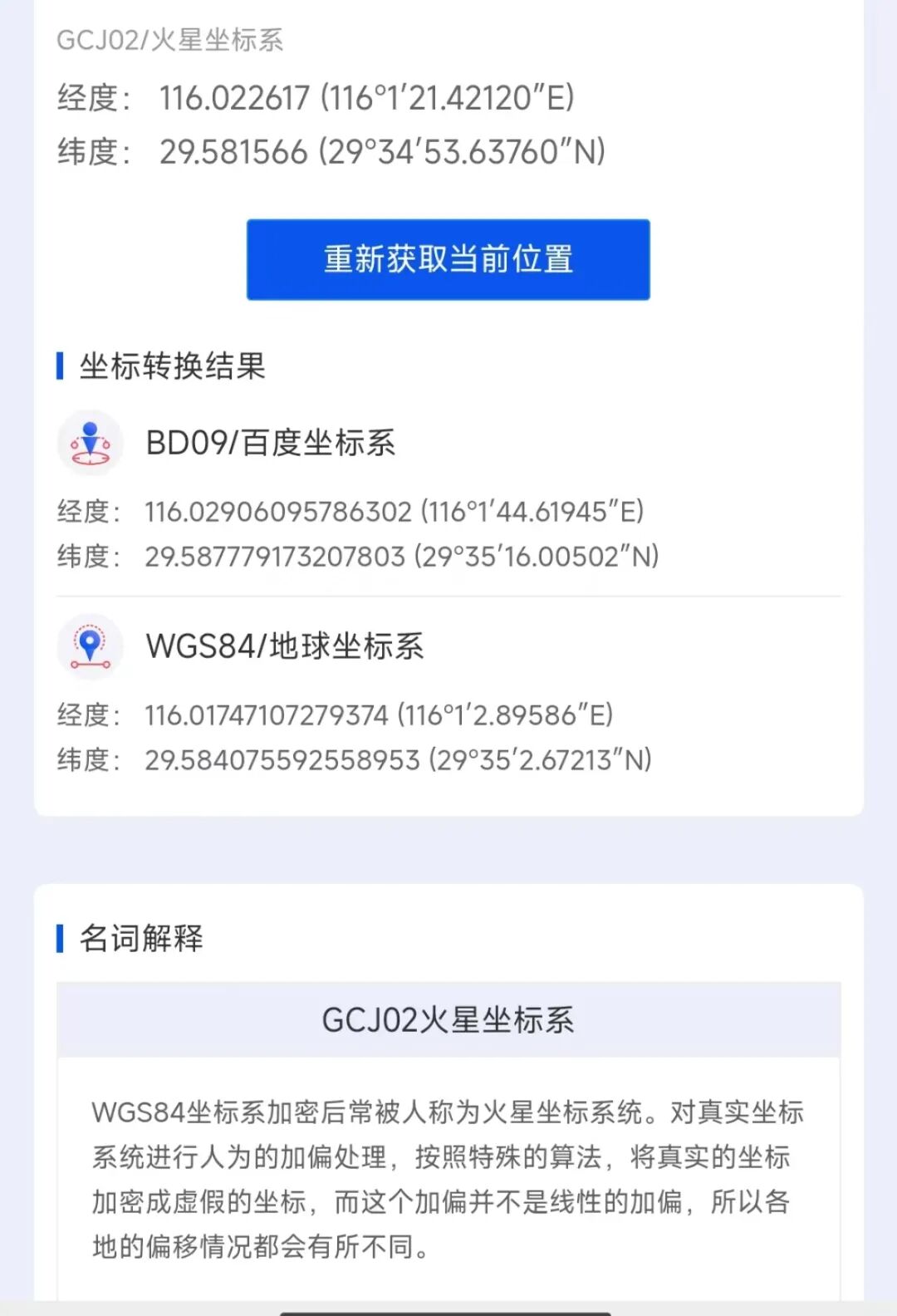
Task: Toggle the WGS84/地球坐标系 section
Action: point(282,648)
